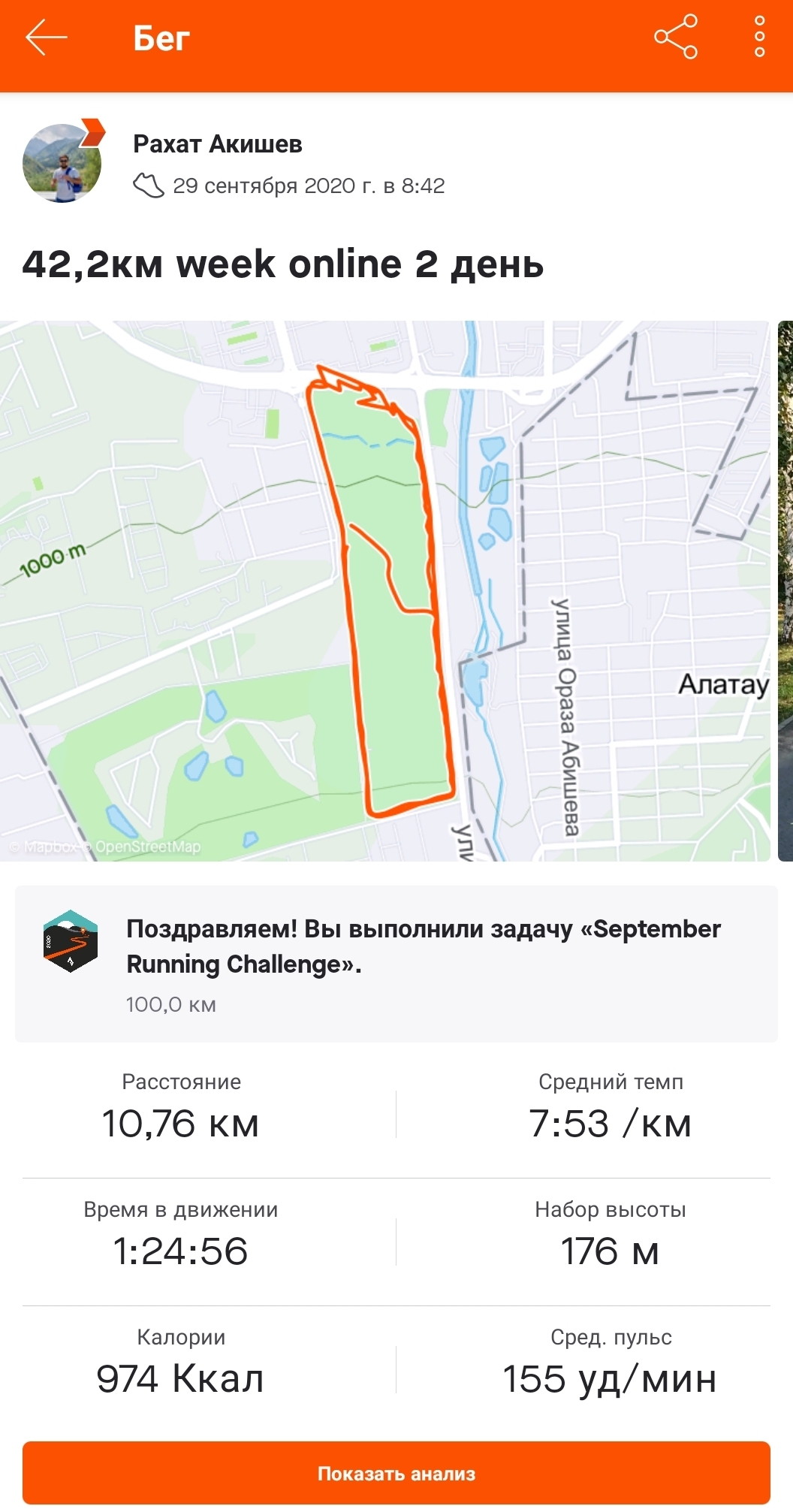The image size is (793, 1512).
Task: Open the three-dot overflow menu
Action: (x=759, y=37)
